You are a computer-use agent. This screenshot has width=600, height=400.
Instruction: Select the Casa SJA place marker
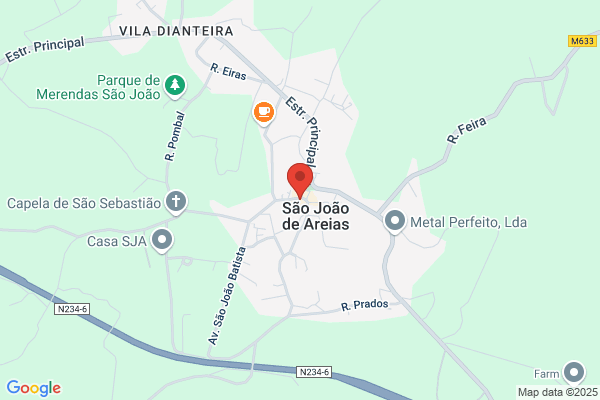pos(162,240)
